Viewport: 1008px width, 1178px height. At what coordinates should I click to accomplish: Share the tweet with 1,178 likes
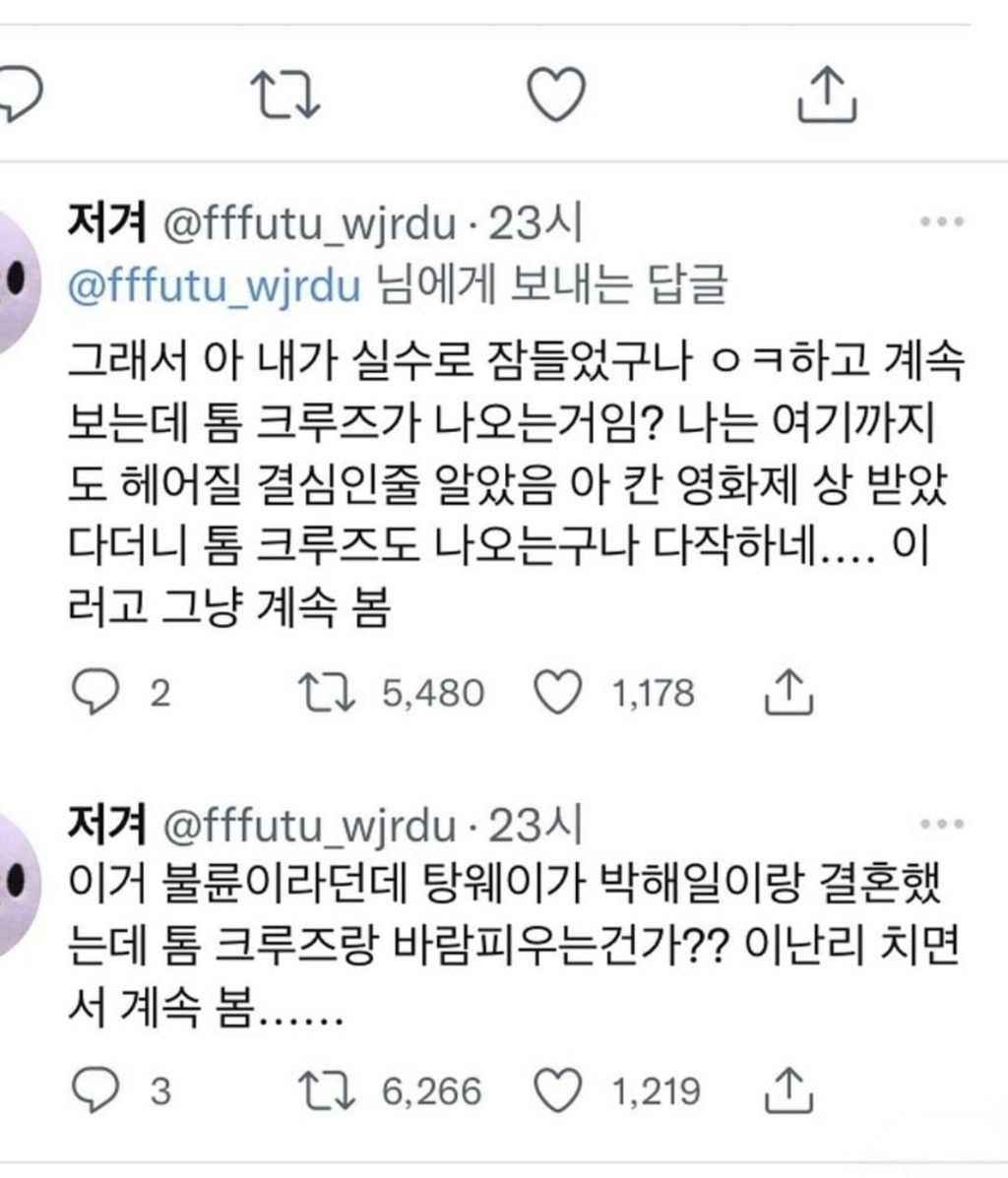(x=788, y=692)
